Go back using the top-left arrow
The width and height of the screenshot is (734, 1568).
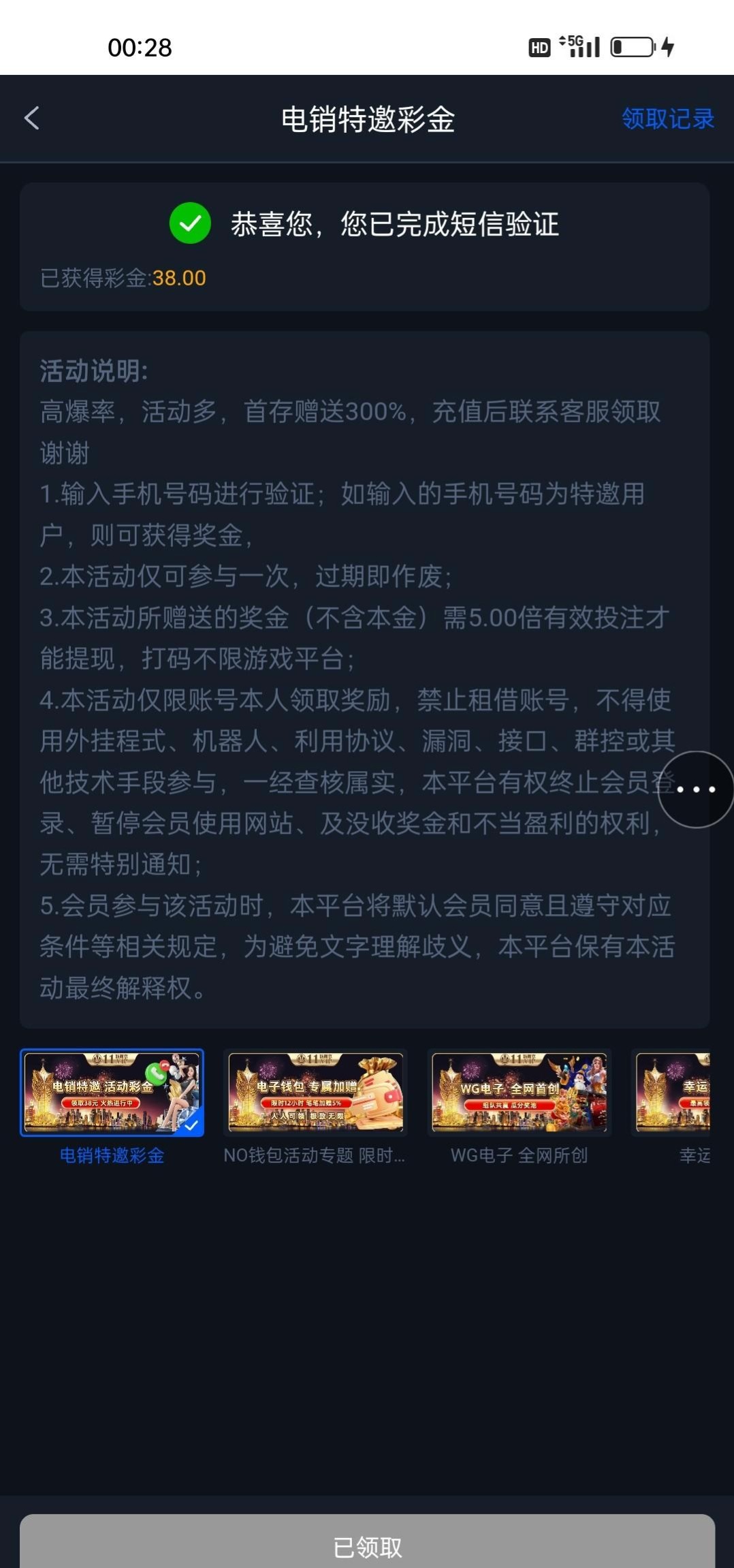click(32, 119)
